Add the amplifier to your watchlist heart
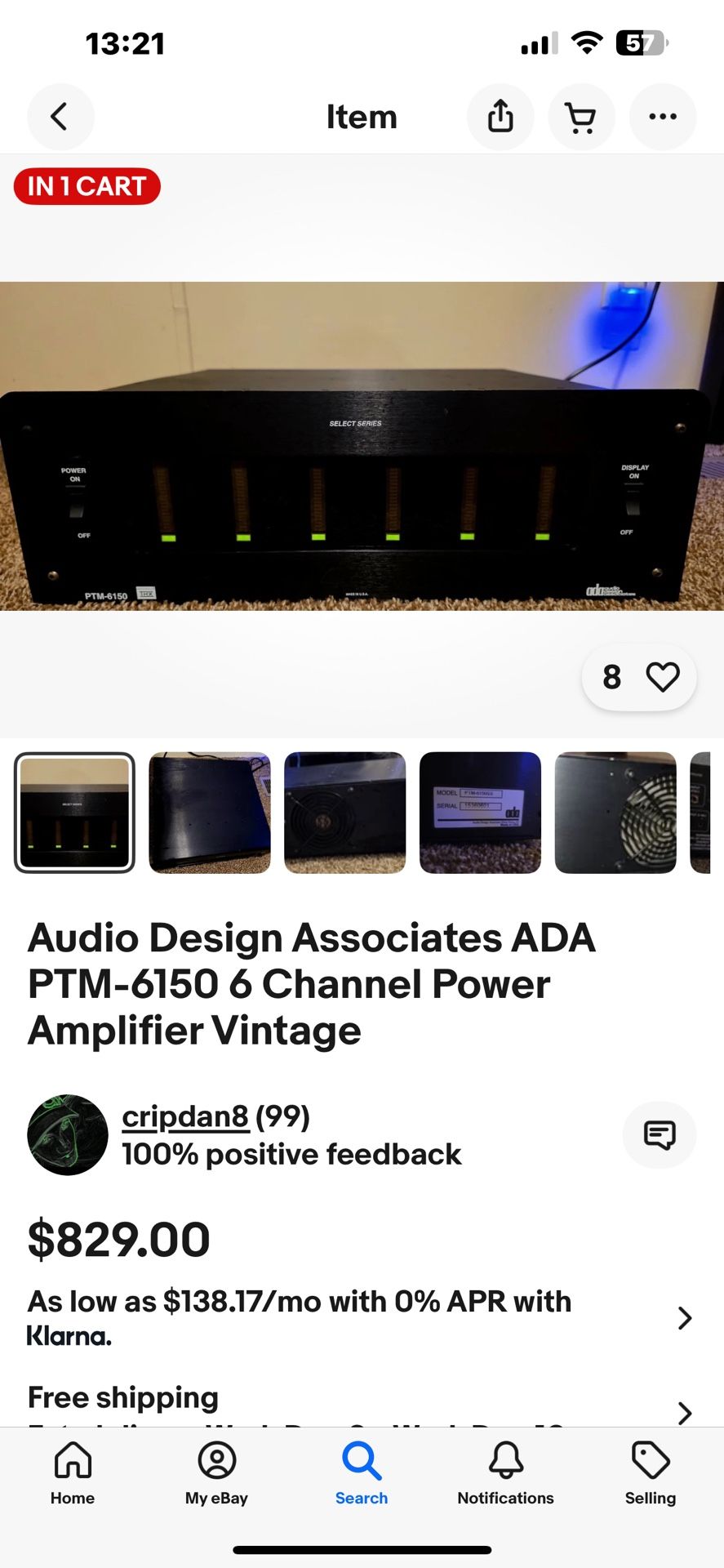 [662, 676]
